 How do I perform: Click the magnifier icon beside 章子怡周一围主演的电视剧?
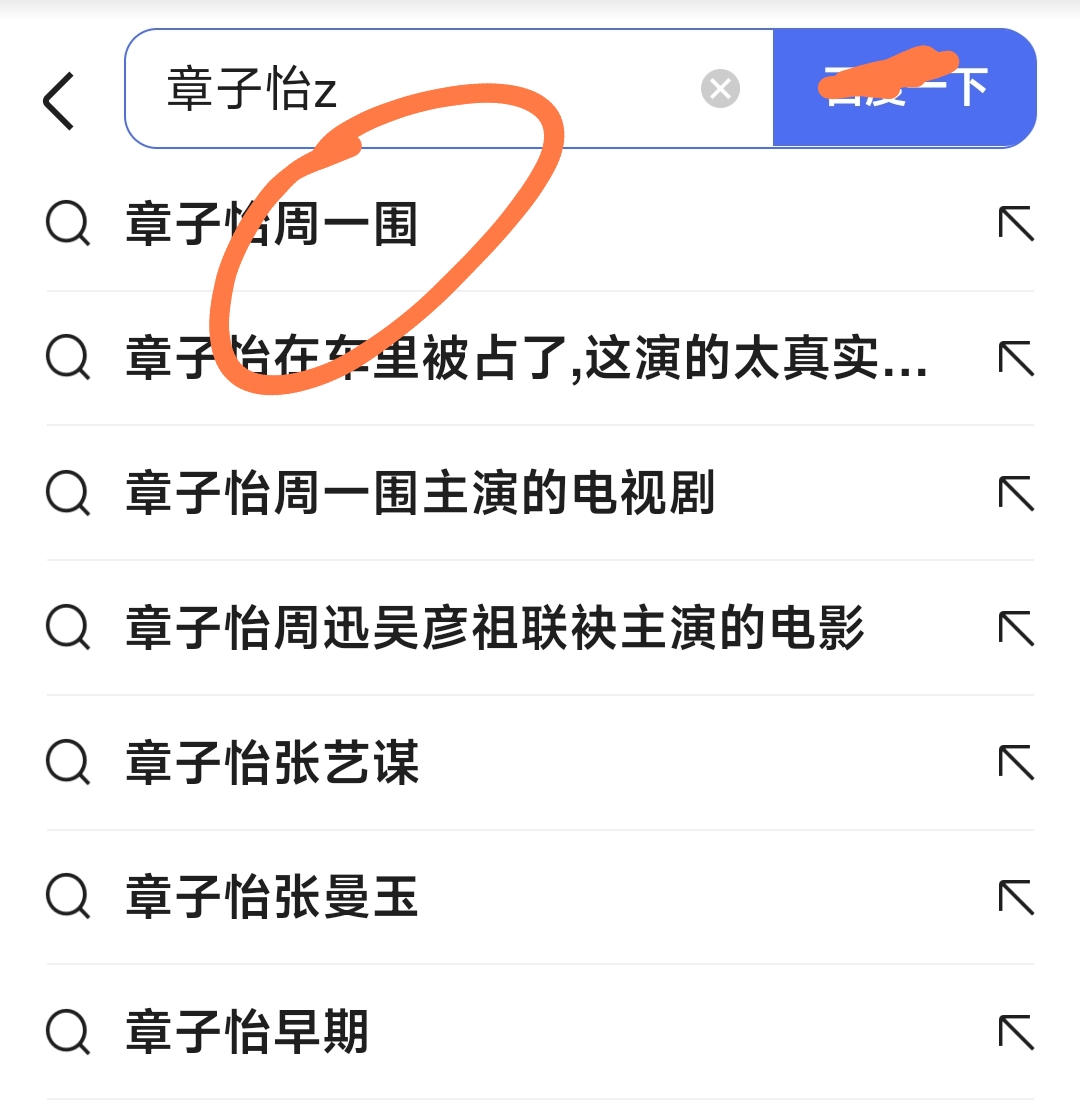coord(67,494)
